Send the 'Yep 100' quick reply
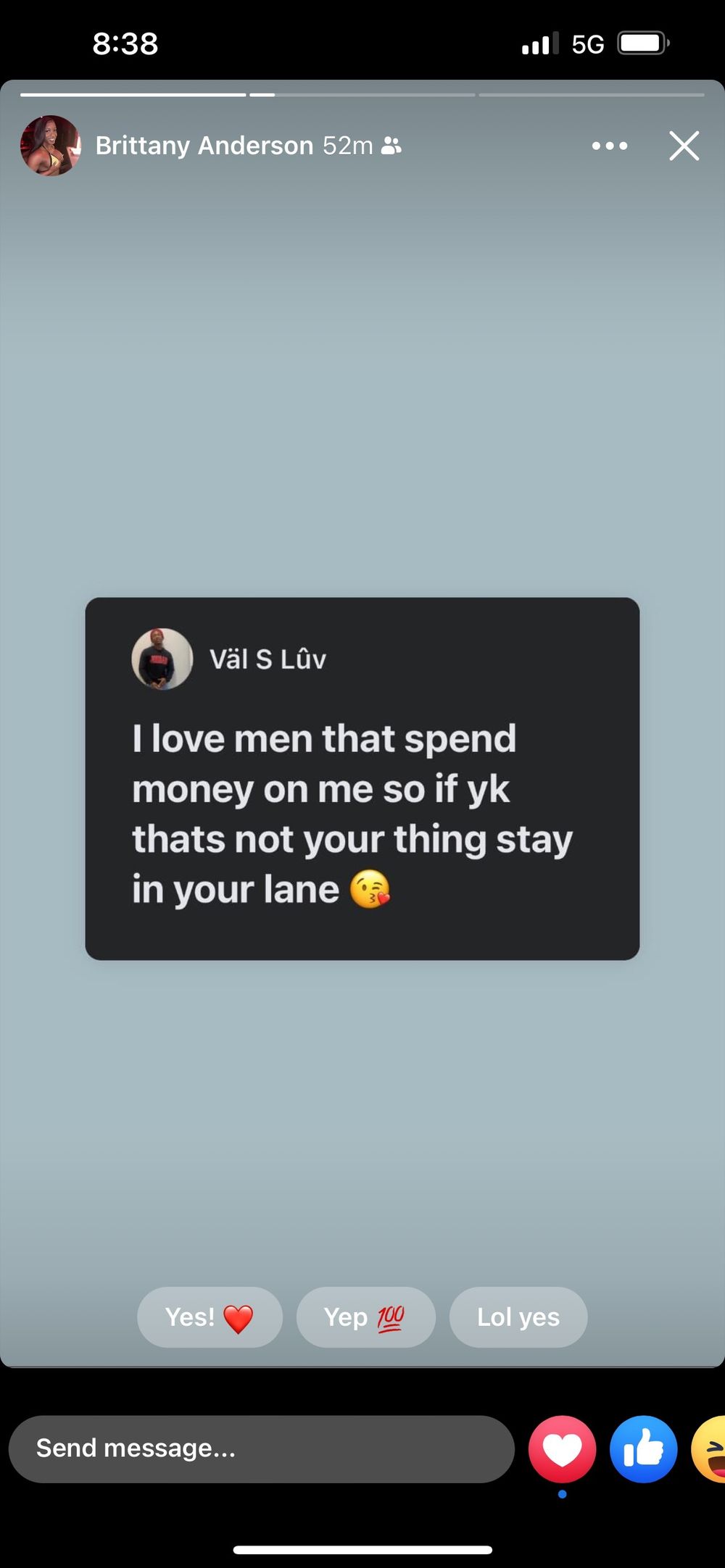Image resolution: width=725 pixels, height=1568 pixels. click(x=365, y=1317)
